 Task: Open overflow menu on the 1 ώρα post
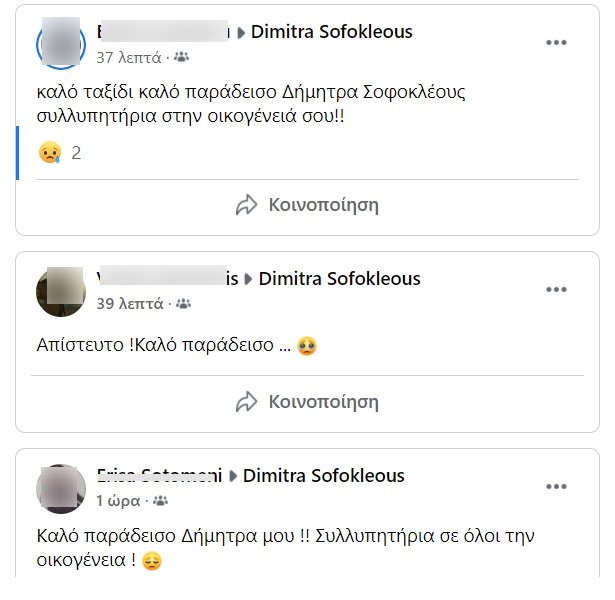pyautogui.click(x=556, y=487)
